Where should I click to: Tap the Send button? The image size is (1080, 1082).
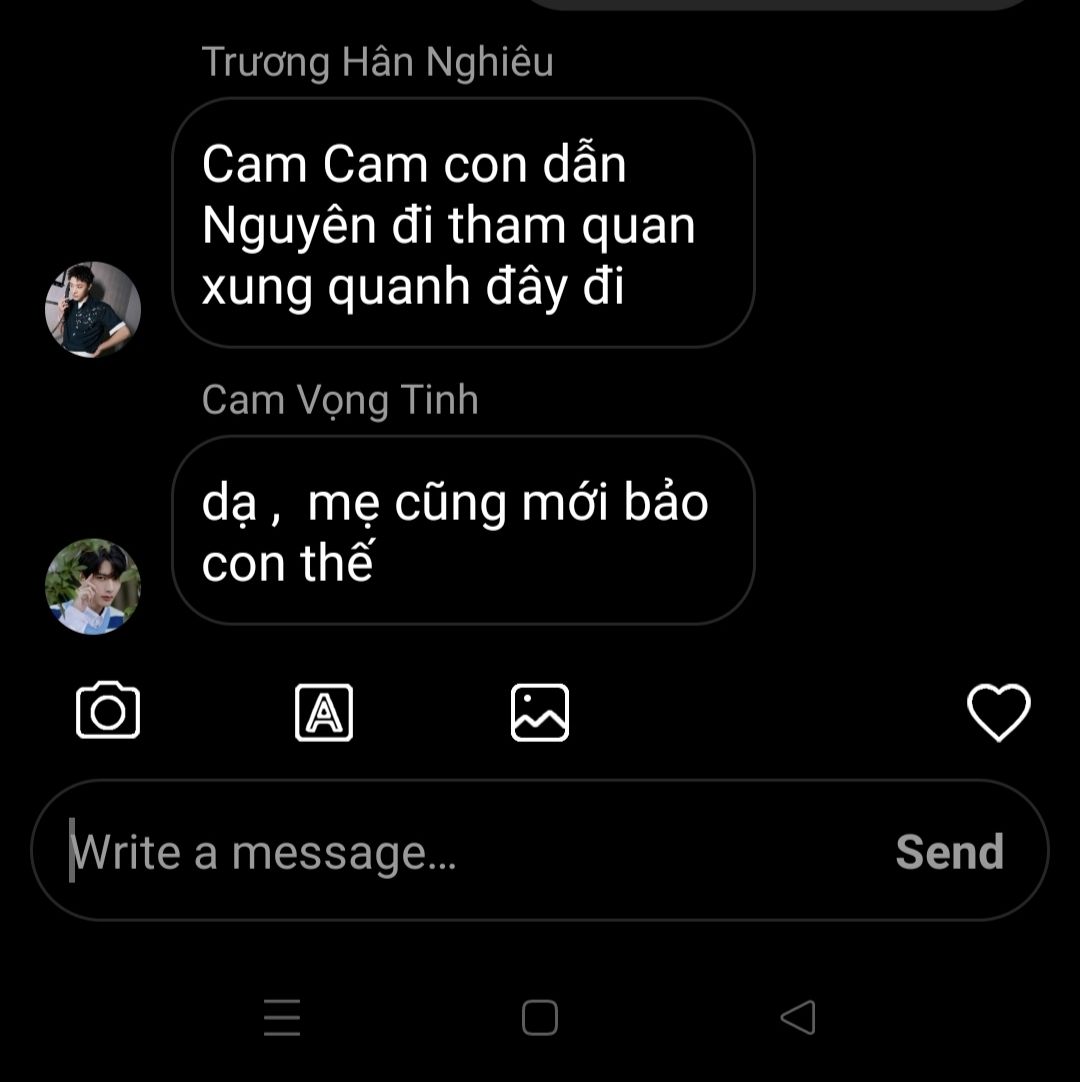949,852
